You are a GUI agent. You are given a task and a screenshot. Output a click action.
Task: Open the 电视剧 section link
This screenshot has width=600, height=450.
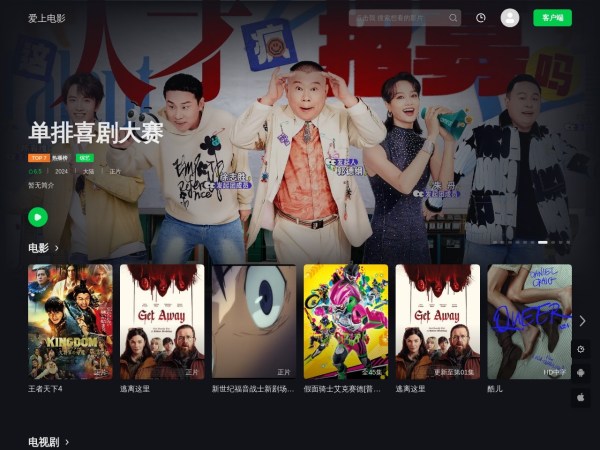(48, 441)
